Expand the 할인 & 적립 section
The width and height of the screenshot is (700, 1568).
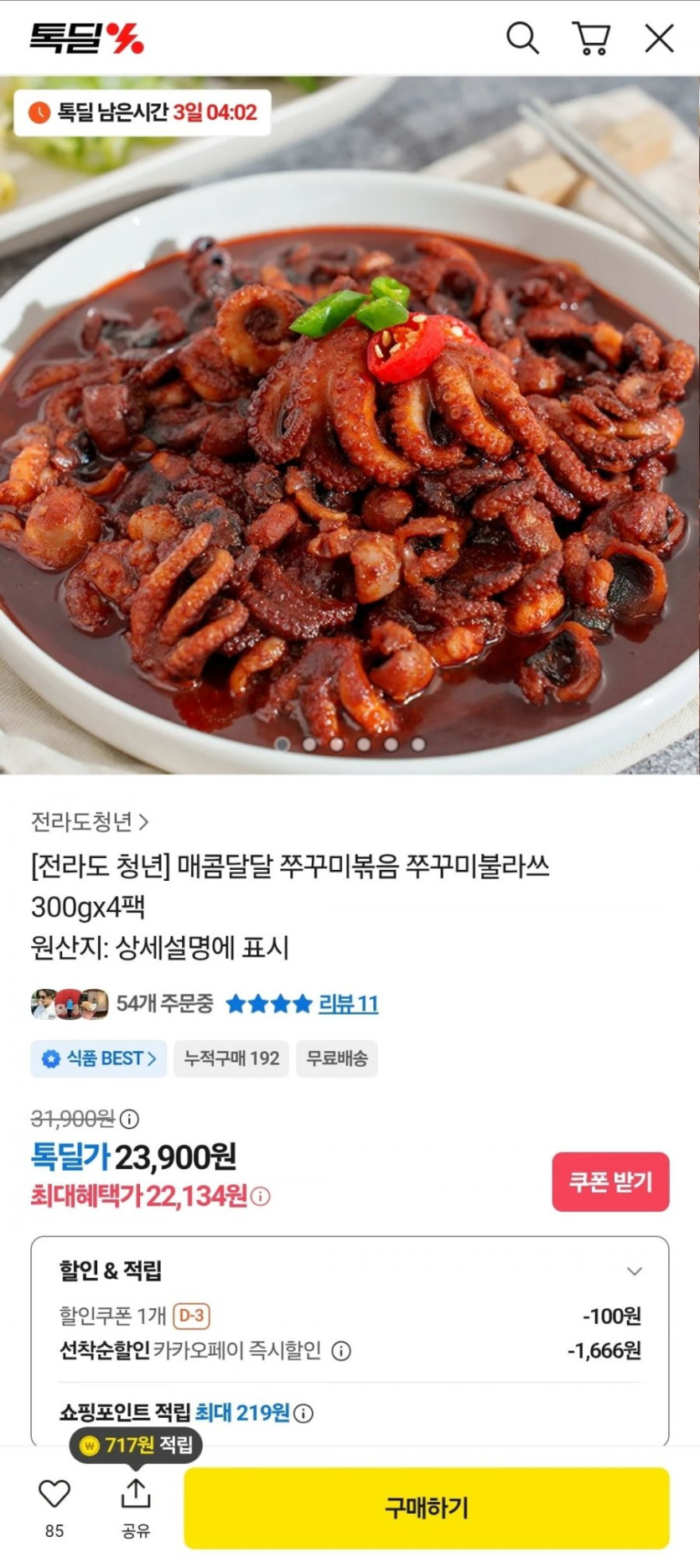pos(635,1271)
